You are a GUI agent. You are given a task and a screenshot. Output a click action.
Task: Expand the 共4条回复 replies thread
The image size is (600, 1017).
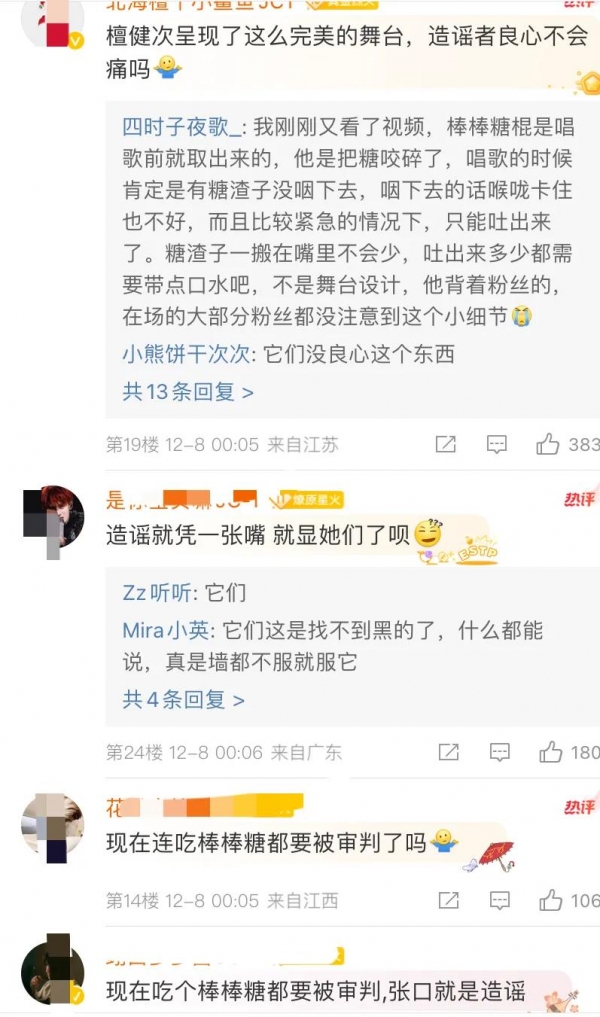pos(183,700)
